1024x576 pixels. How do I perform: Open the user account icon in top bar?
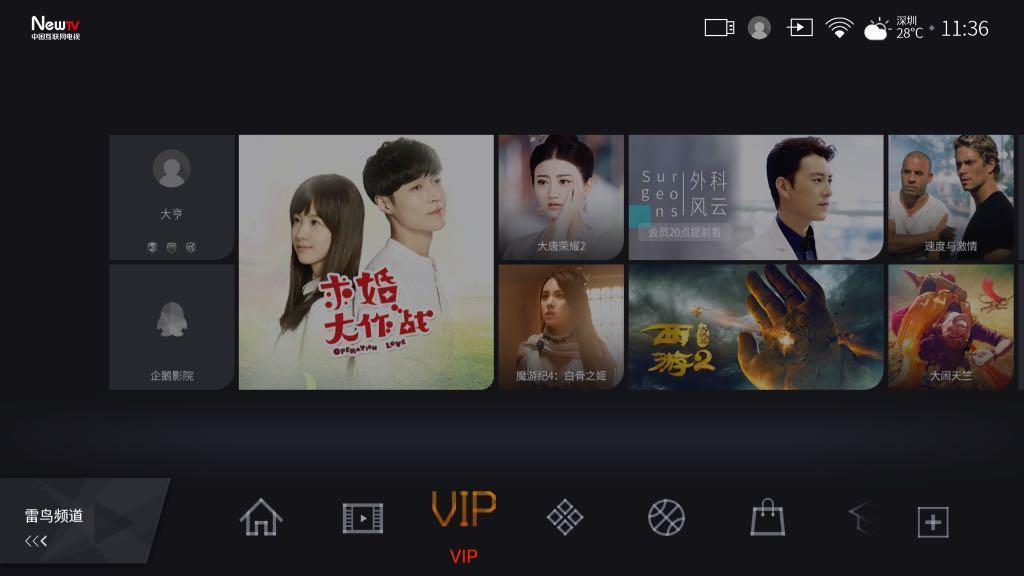pyautogui.click(x=759, y=28)
